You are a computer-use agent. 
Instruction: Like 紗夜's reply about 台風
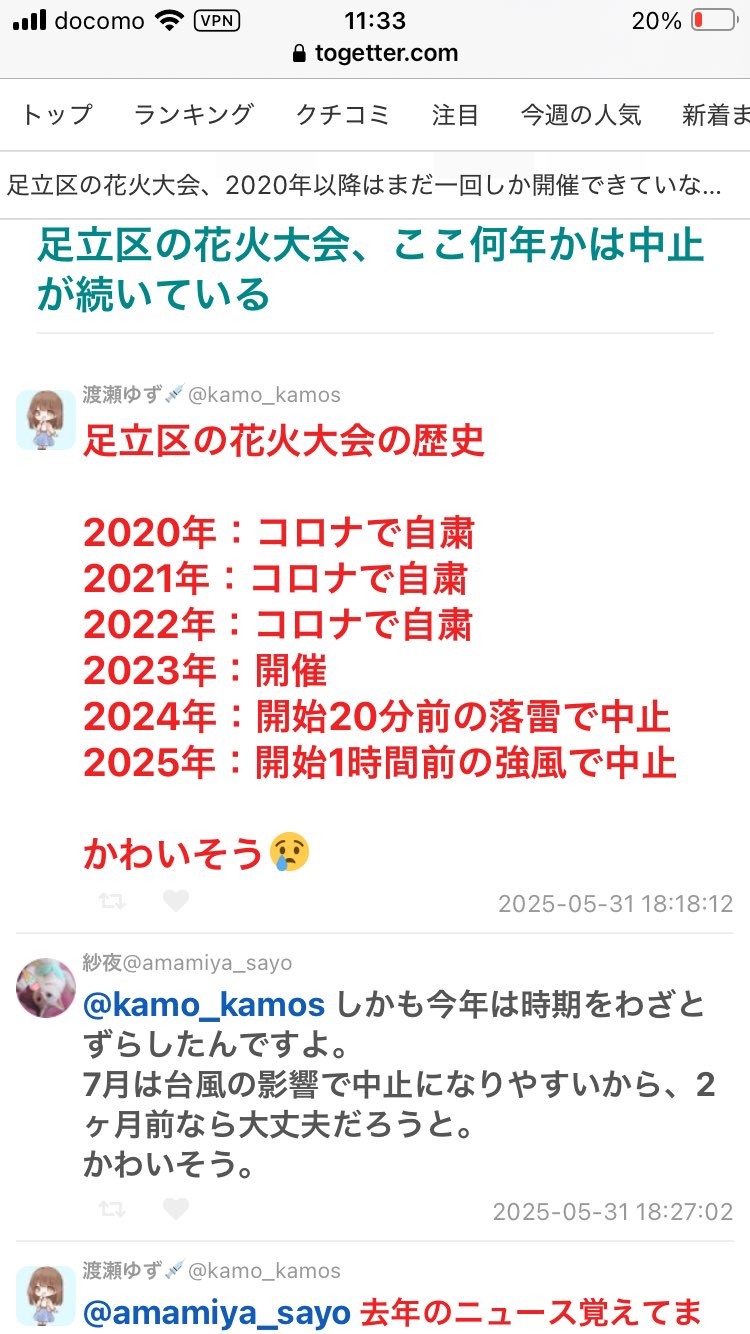pyautogui.click(x=176, y=1210)
